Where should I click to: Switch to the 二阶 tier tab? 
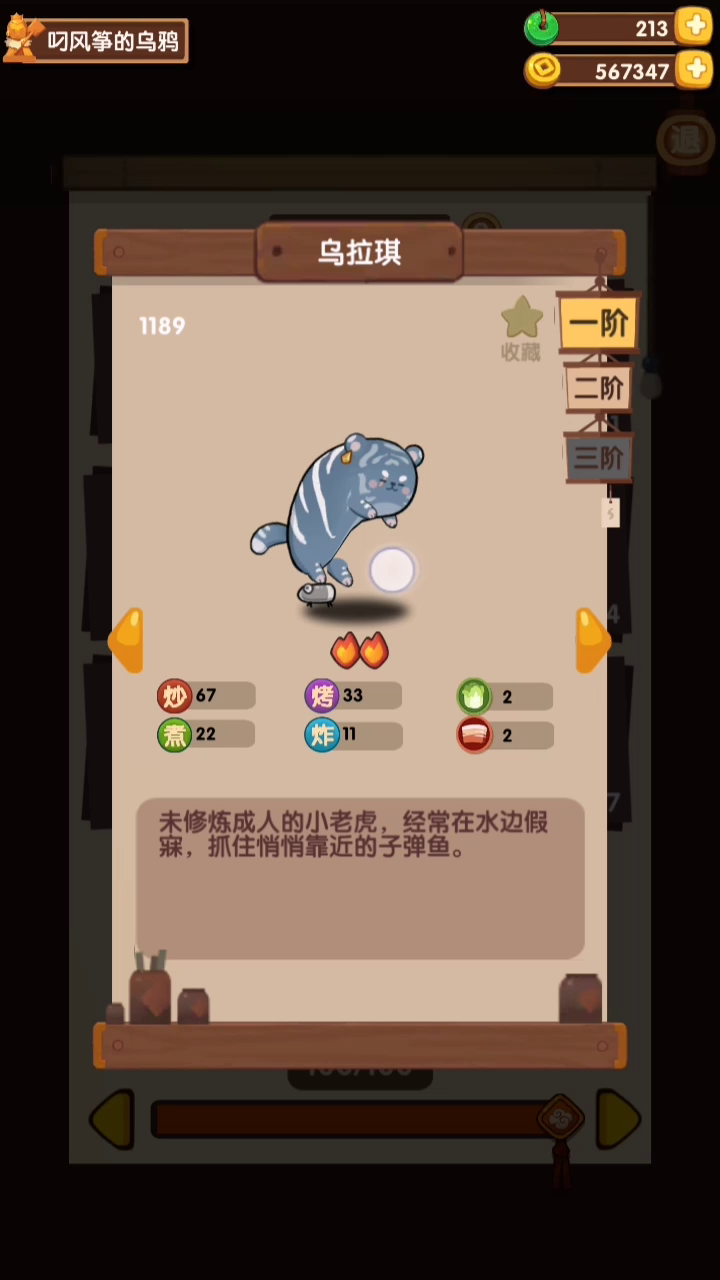[x=598, y=388]
